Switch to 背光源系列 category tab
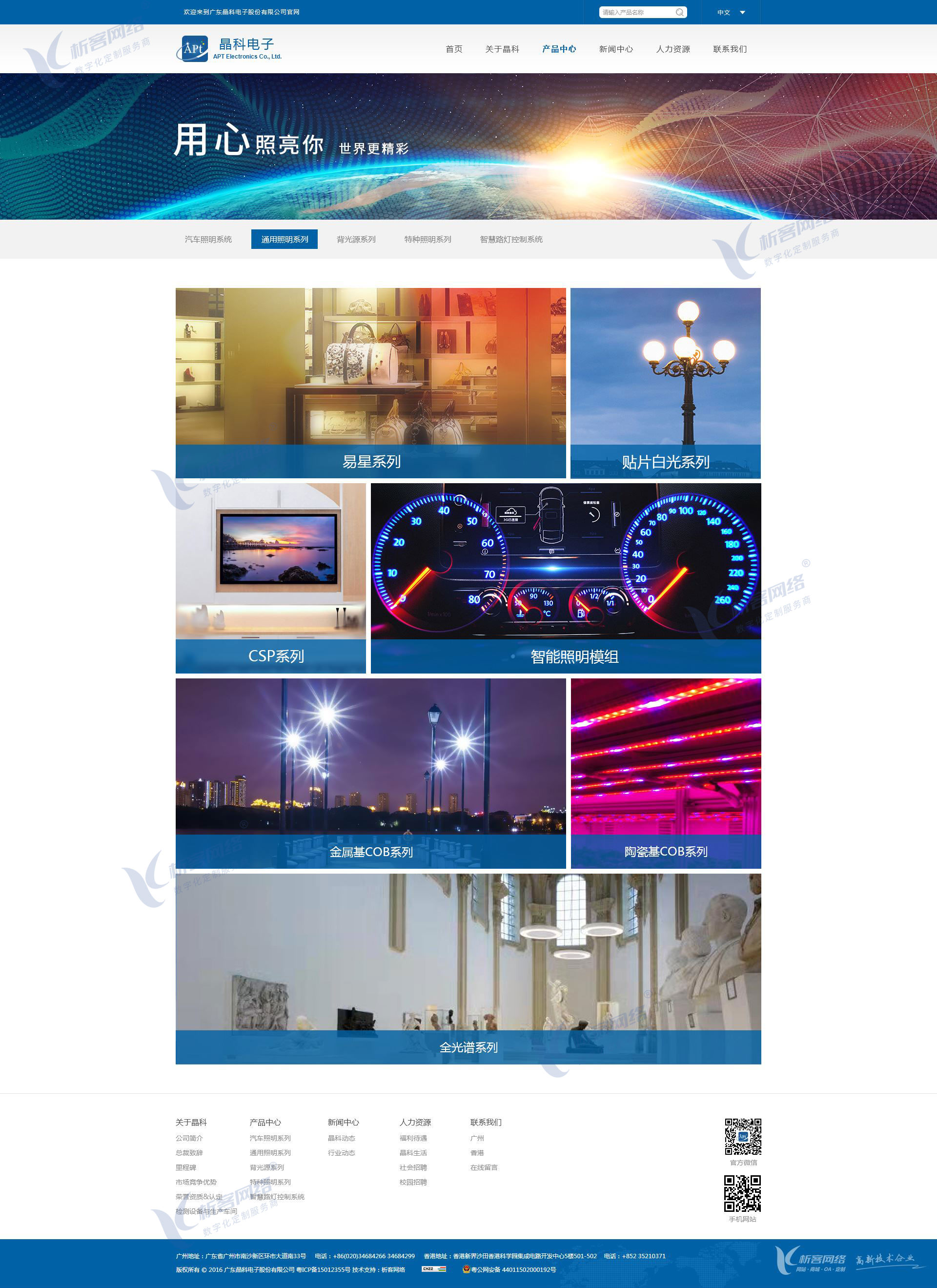 (x=356, y=240)
